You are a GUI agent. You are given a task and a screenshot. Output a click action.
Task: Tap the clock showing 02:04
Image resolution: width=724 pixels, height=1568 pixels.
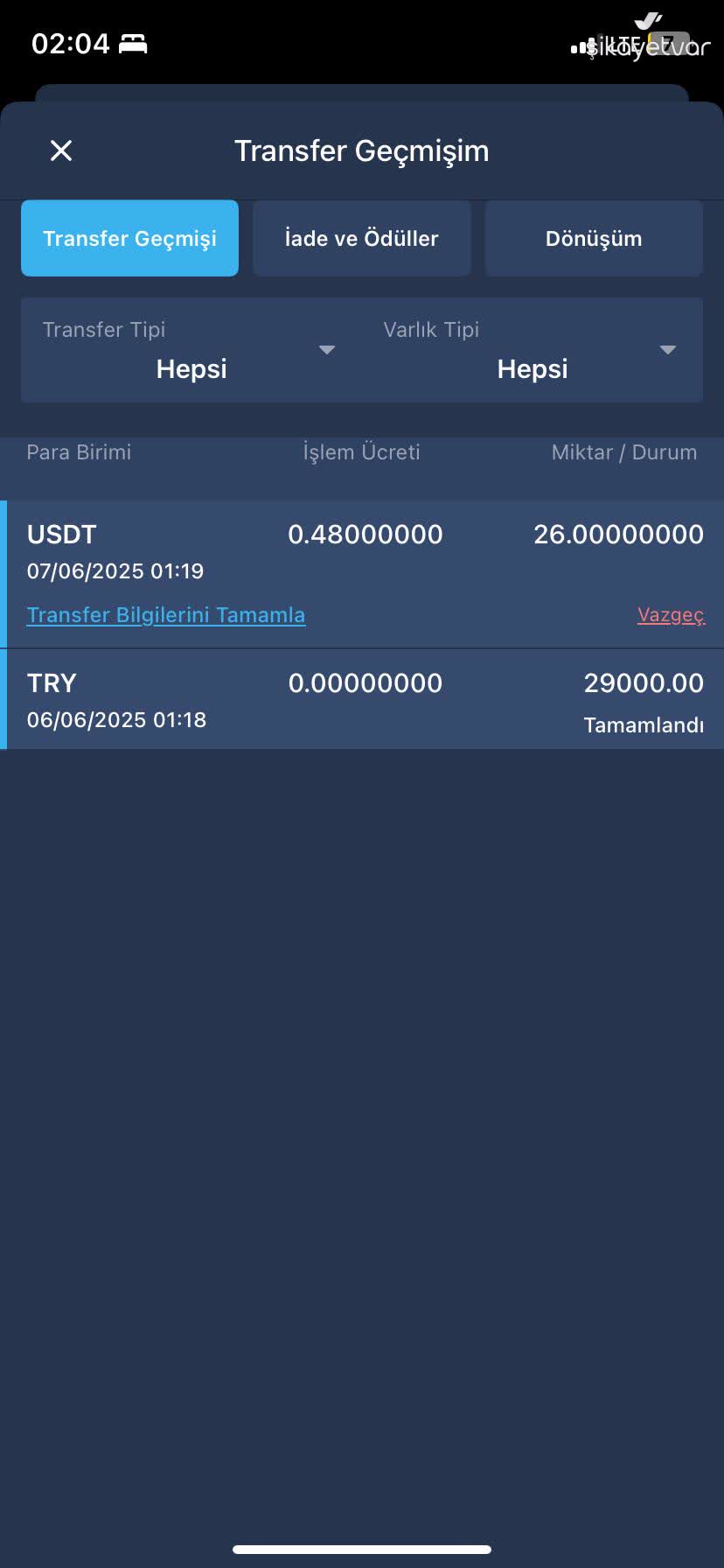pos(70,42)
